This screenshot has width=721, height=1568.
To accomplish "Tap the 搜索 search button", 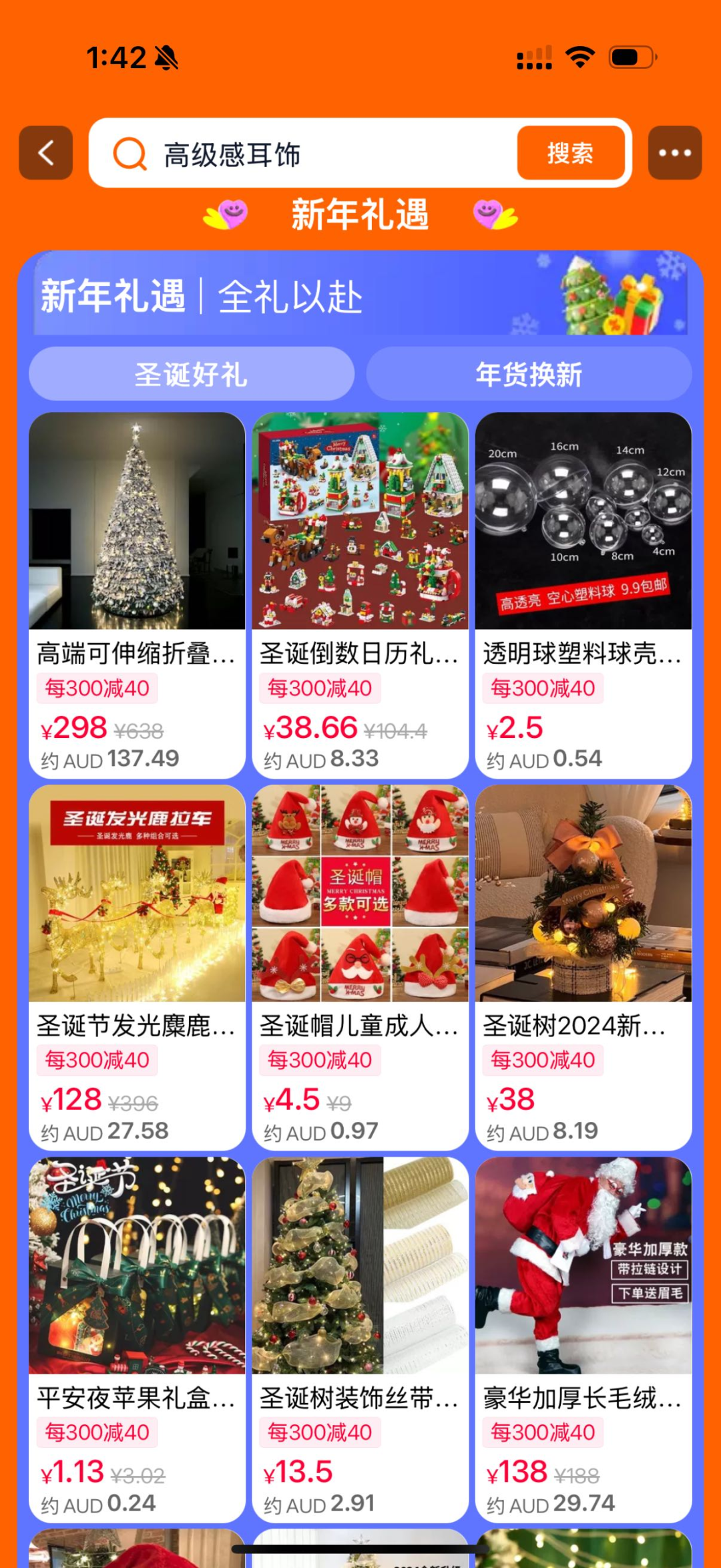I will point(570,153).
